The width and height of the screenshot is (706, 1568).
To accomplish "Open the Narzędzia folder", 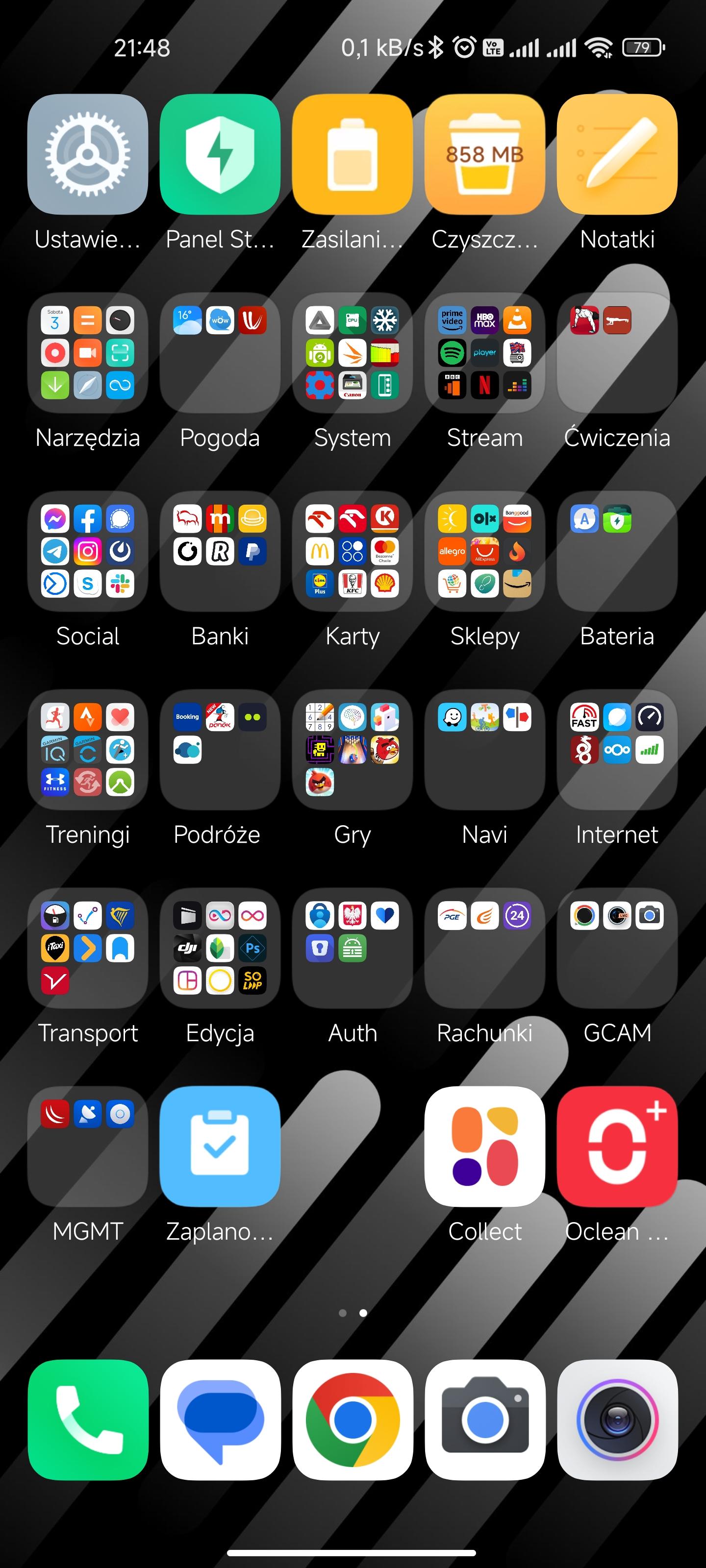I will point(88,353).
